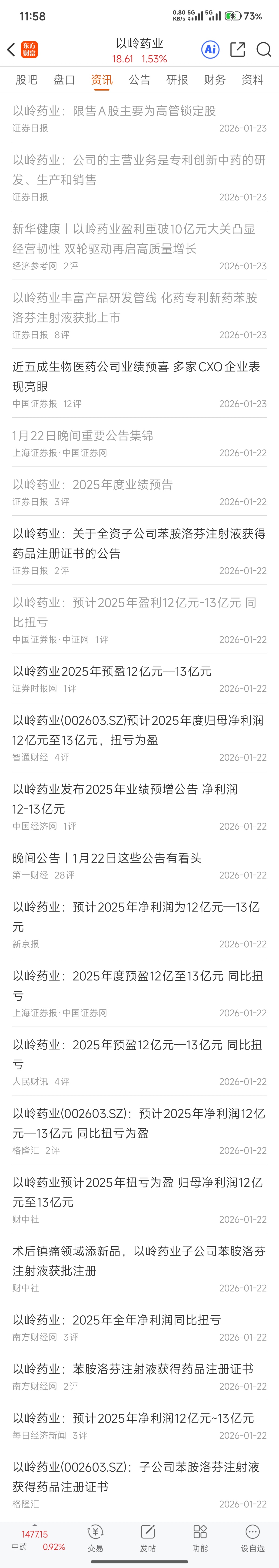
Task: Open the 功能 menu
Action: pos(200,1537)
